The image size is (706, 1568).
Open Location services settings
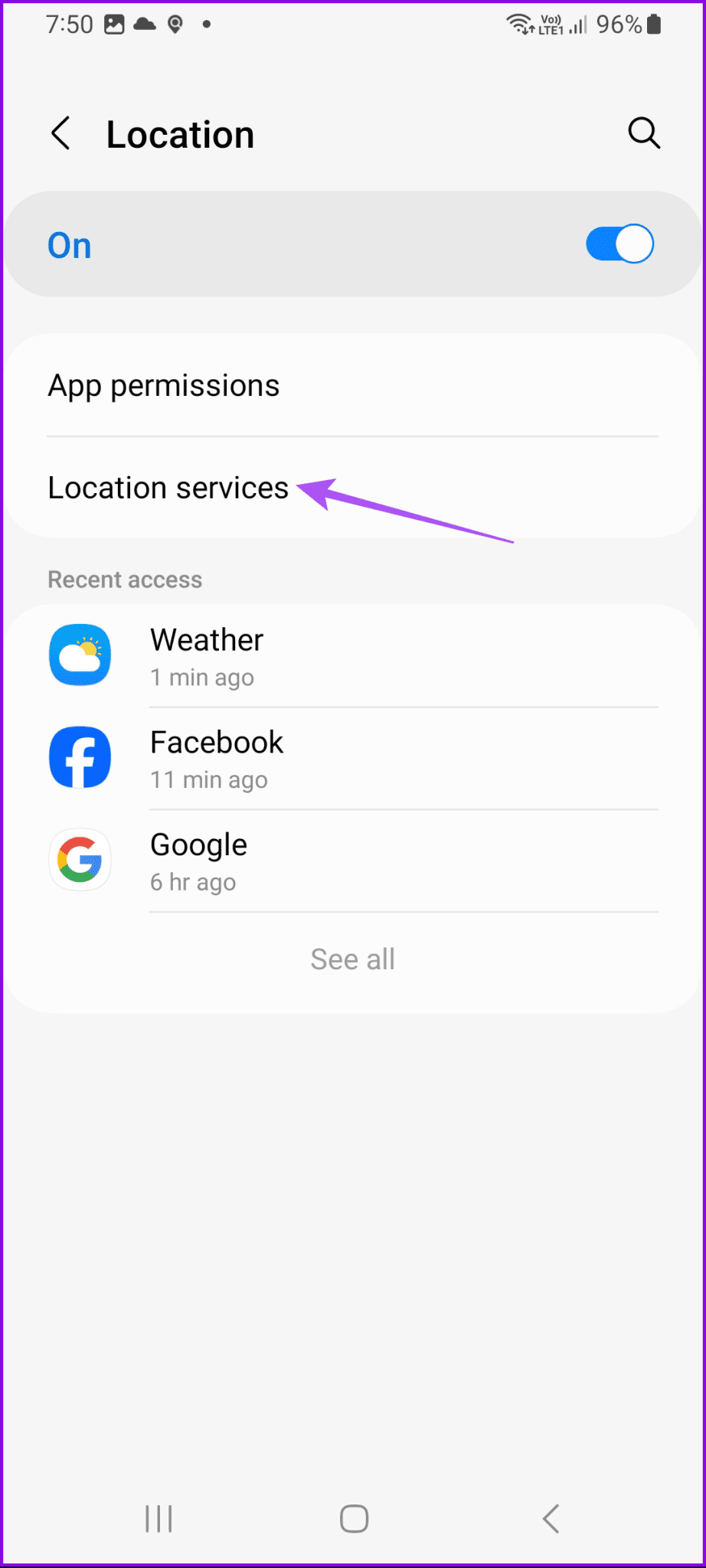[168, 488]
